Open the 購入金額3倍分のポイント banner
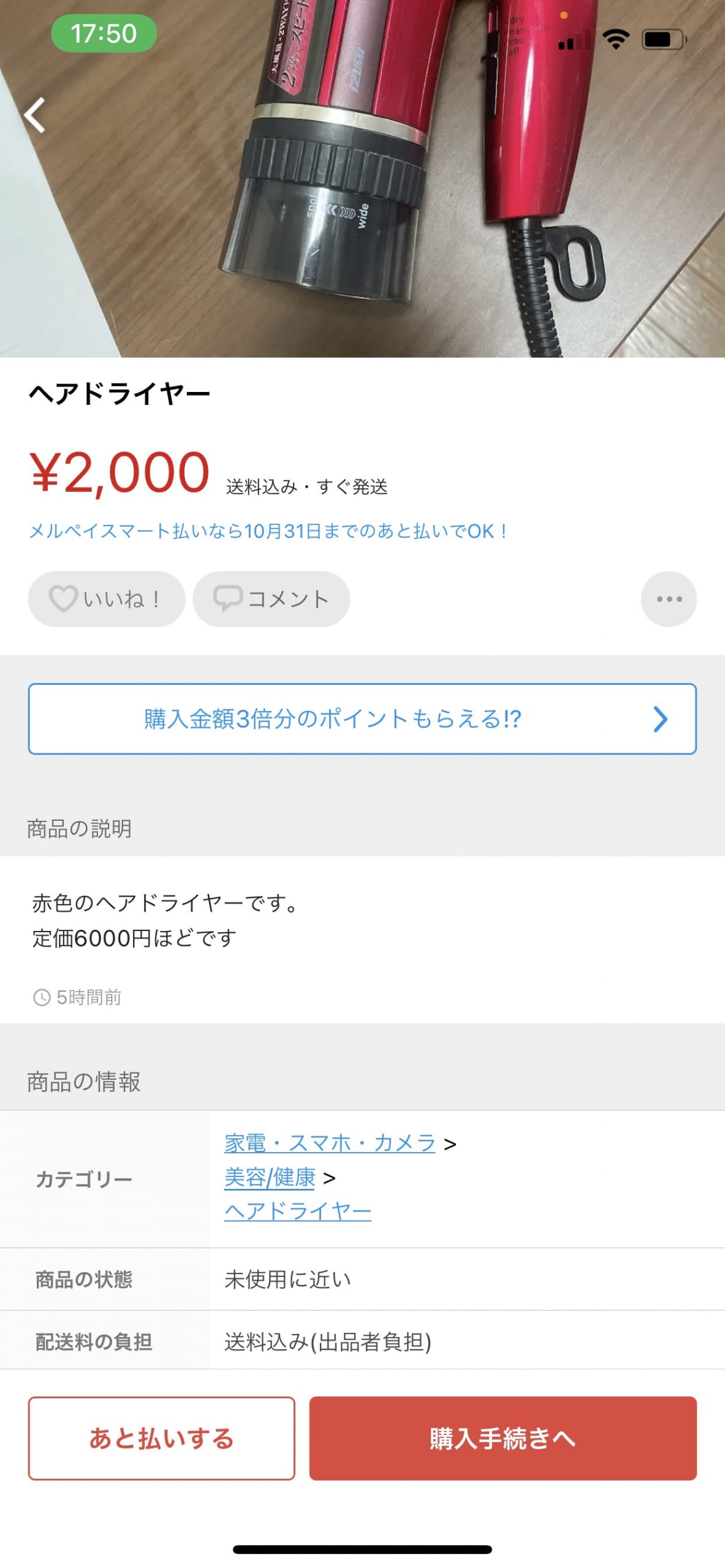The height and width of the screenshot is (1568, 725). coord(362,718)
